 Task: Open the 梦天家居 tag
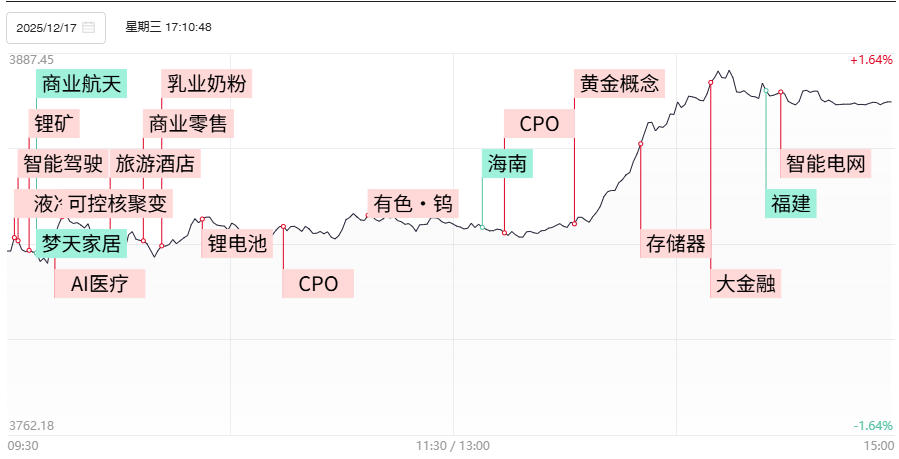click(x=81, y=243)
